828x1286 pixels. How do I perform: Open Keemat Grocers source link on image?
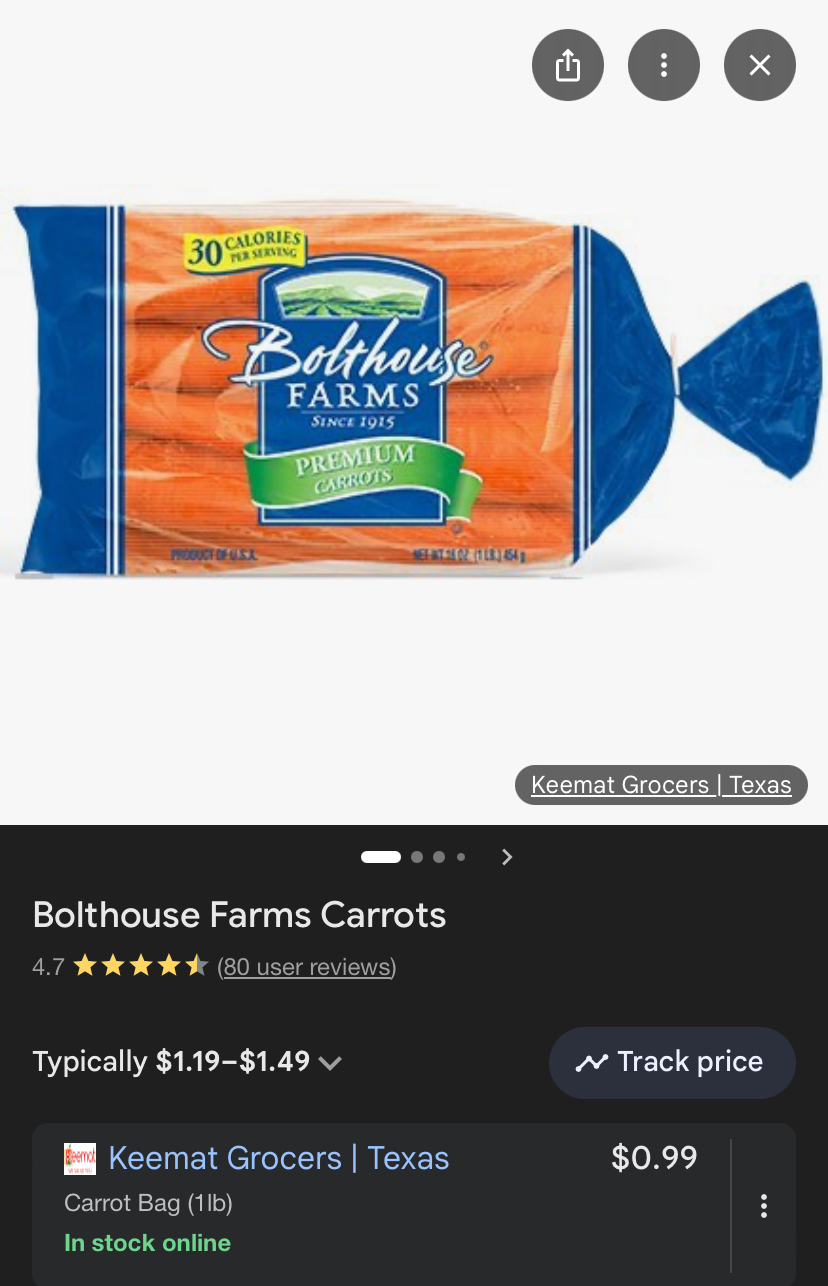coord(661,785)
